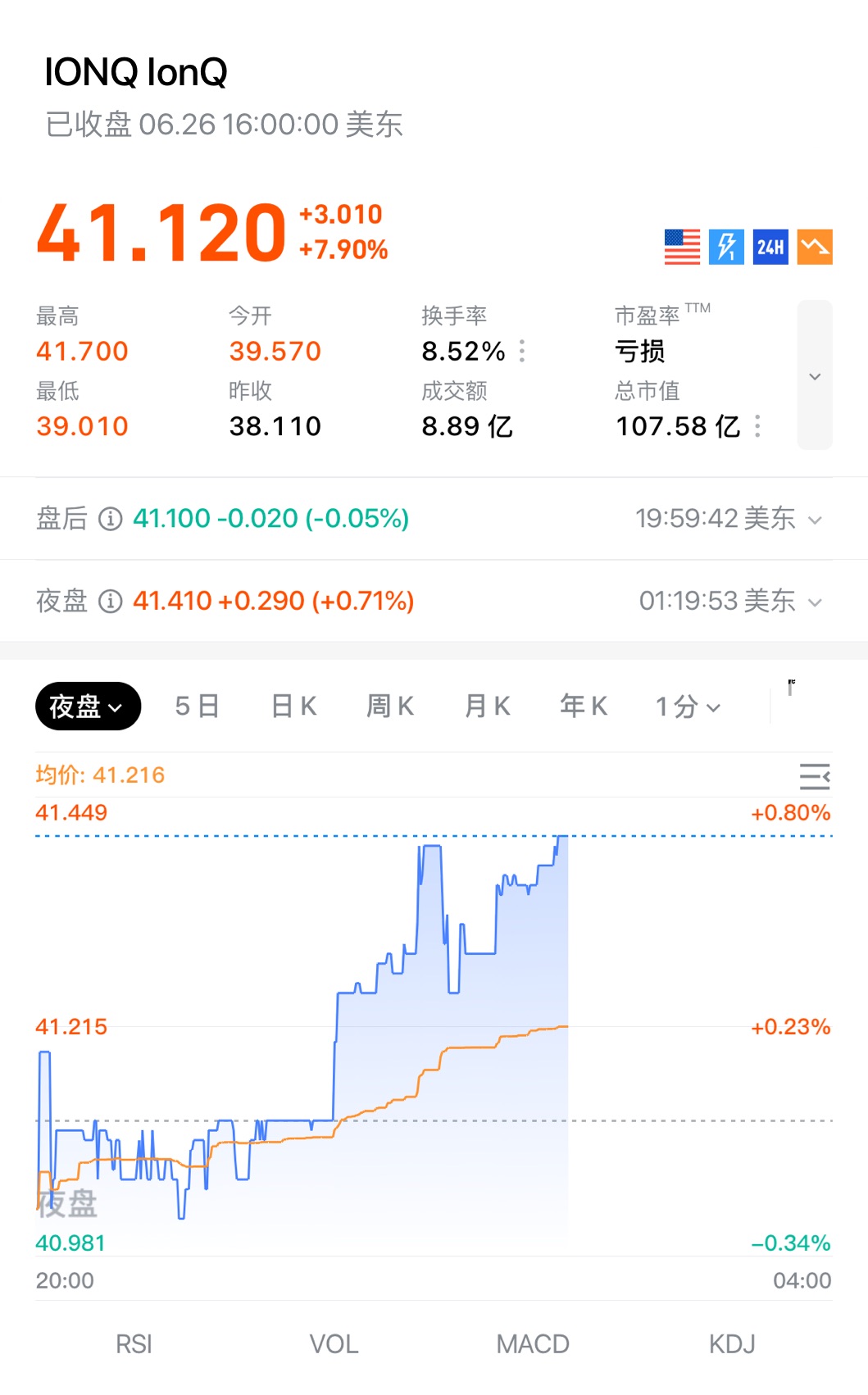Tap the info icon beside 夜盘 quote
The image size is (868, 1395).
(x=111, y=602)
